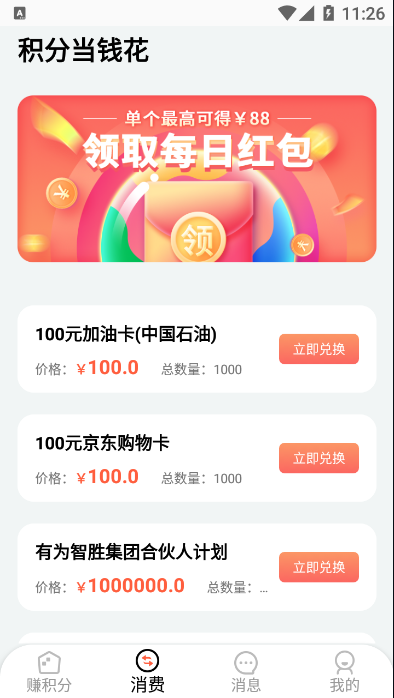Open the 消息 messages tab
Image resolution: width=394 pixels, height=698 pixels.
click(246, 672)
